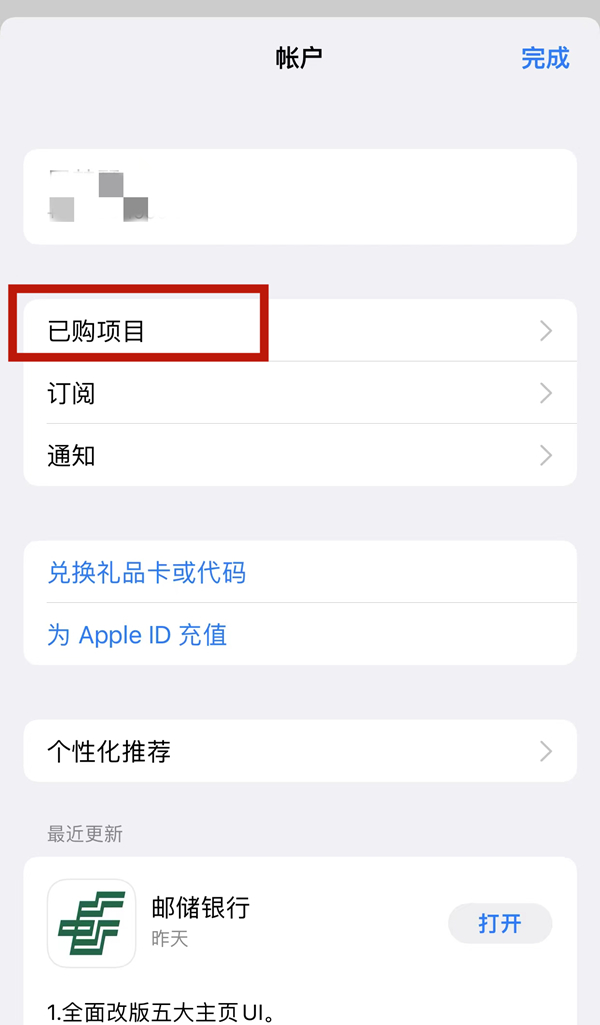Tap 完成 to close the account page
Image resolution: width=600 pixels, height=1025 pixels.
pyautogui.click(x=545, y=58)
